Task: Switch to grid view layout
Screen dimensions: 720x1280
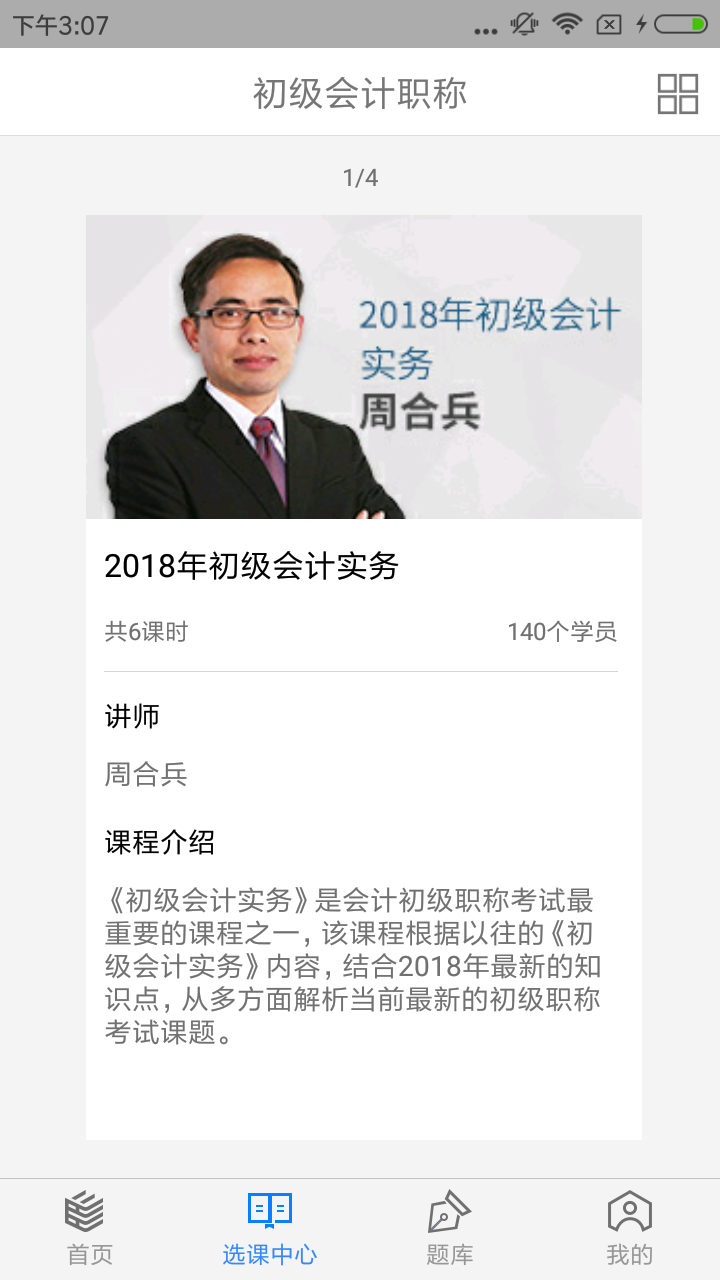Action: point(677,94)
